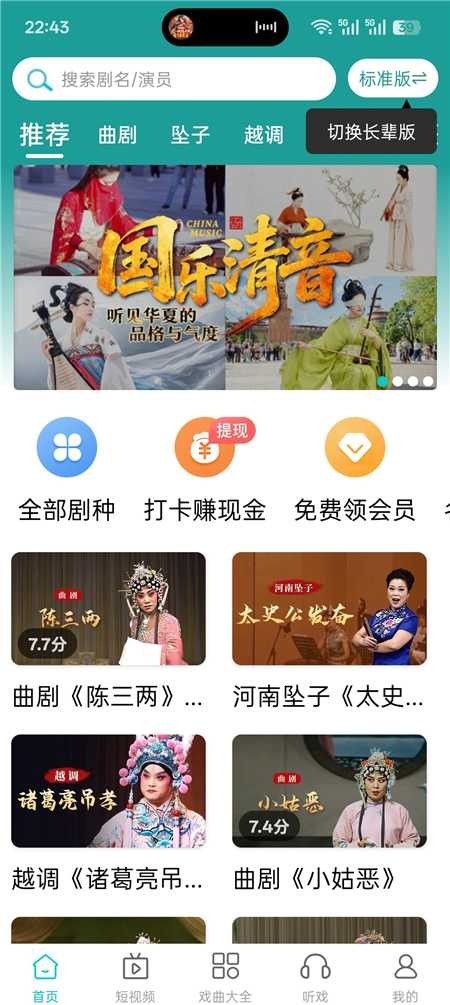Image resolution: width=450 pixels, height=1005 pixels.
Task: Go to the 我的 profile tab
Action: click(405, 977)
